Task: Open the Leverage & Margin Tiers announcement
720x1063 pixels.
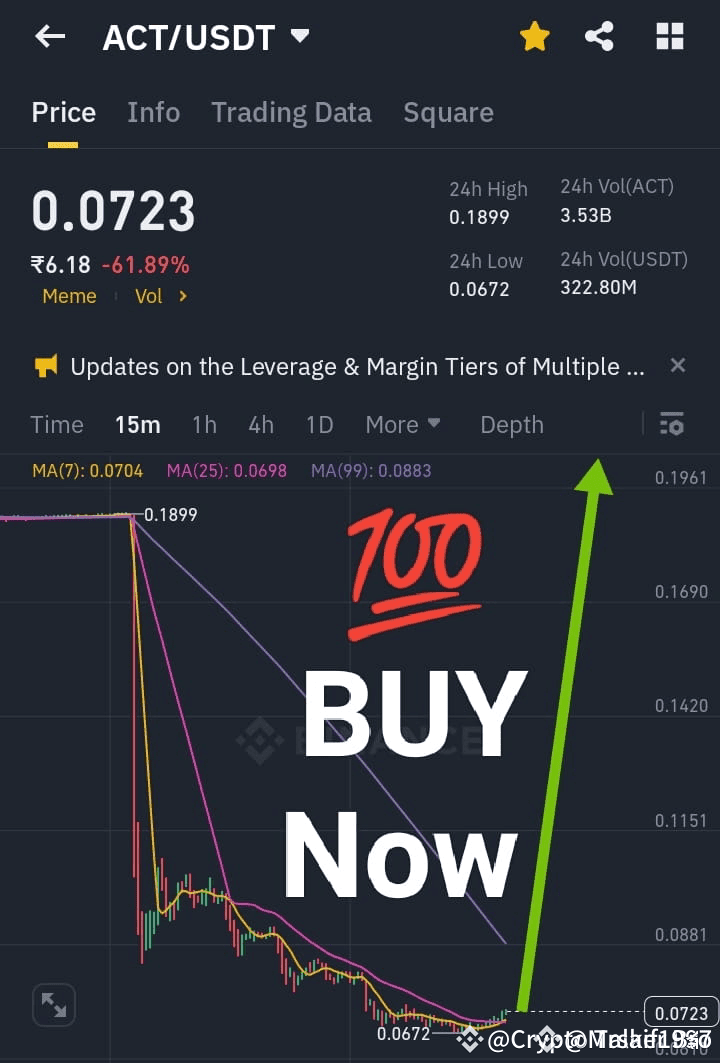Action: [357, 367]
